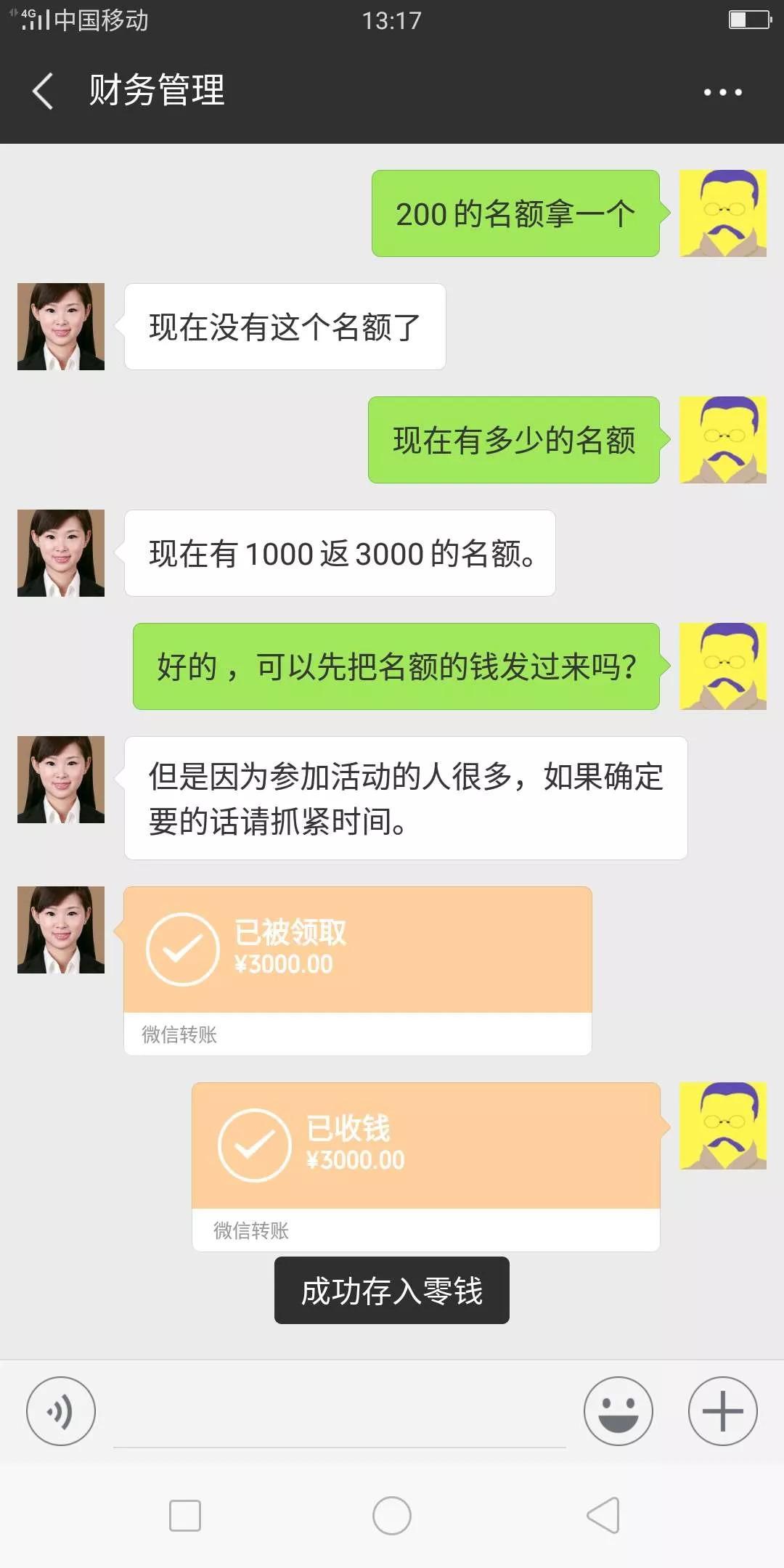784x1568 pixels.
Task: Tap the system home button
Action: (392, 1516)
